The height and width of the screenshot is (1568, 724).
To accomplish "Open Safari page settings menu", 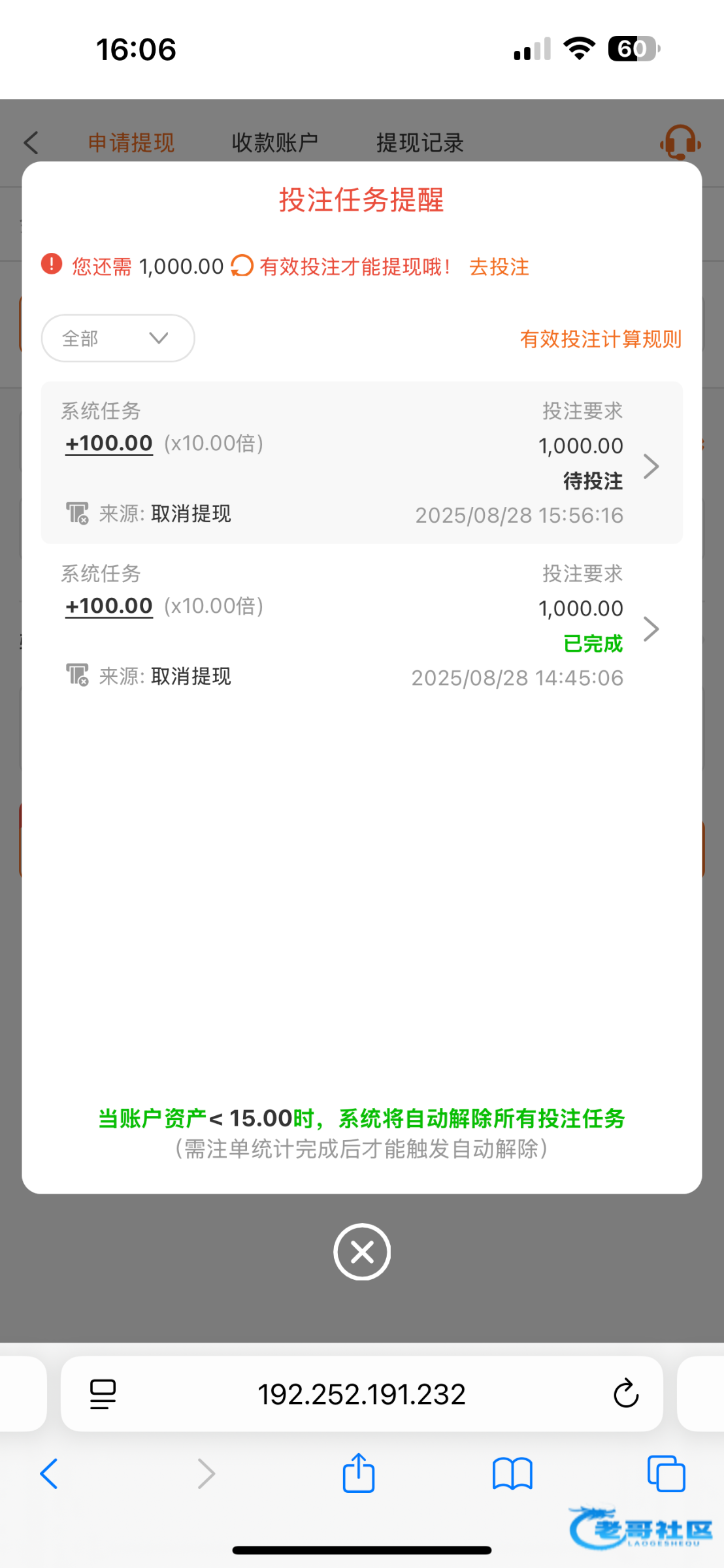I will click(x=103, y=1394).
